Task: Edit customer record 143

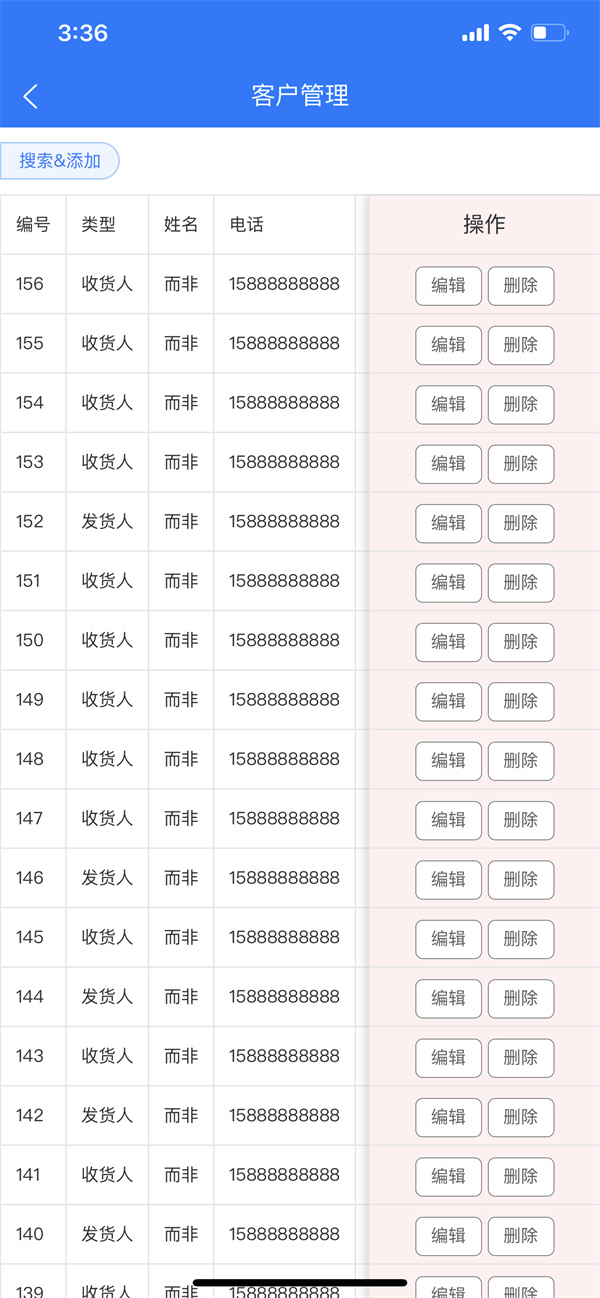Action: [x=449, y=1058]
